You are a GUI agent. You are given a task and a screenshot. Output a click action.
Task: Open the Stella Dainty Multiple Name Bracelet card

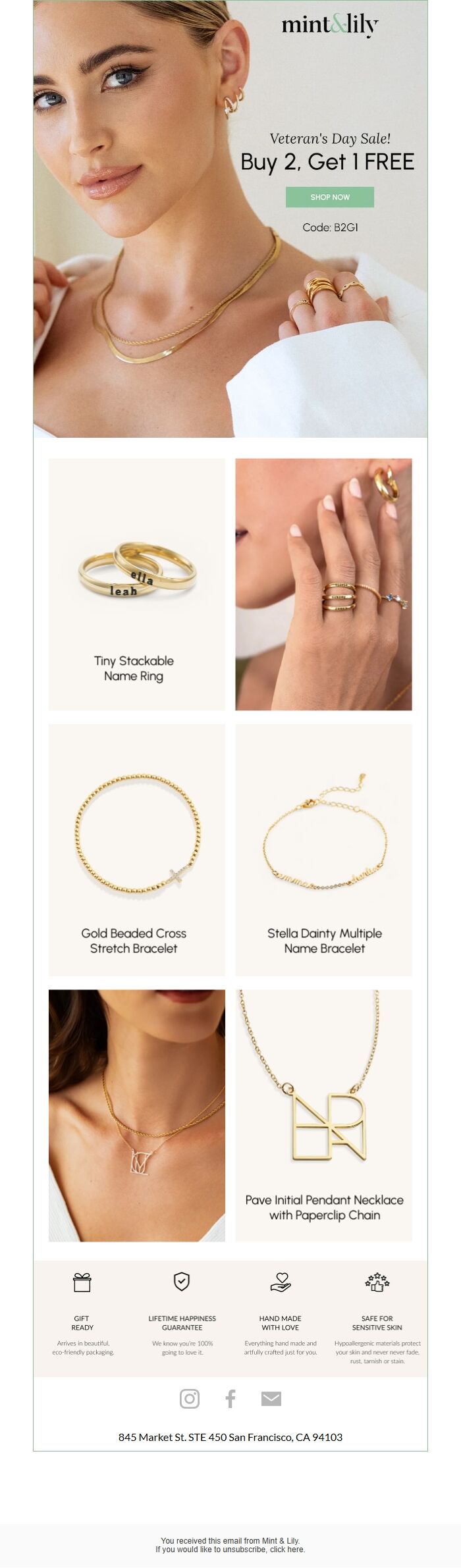[x=323, y=849]
